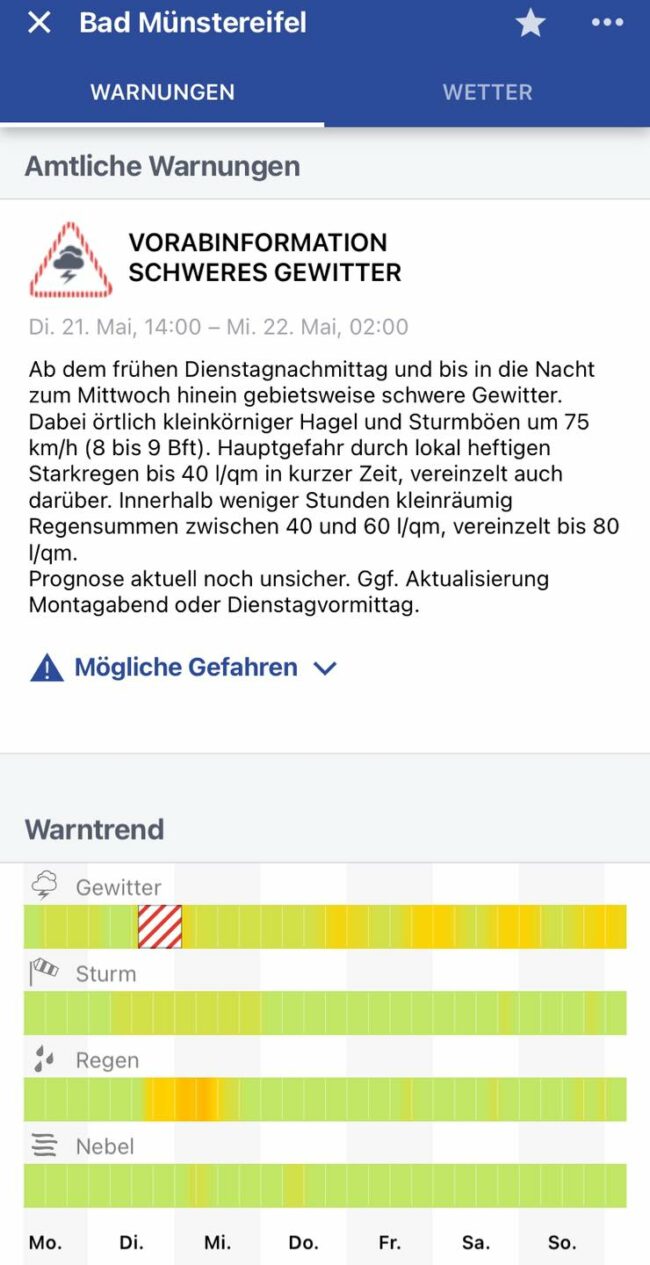This screenshot has height=1265, width=650.
Task: Open the Schweres Gewitter warning card
Action: point(265,258)
